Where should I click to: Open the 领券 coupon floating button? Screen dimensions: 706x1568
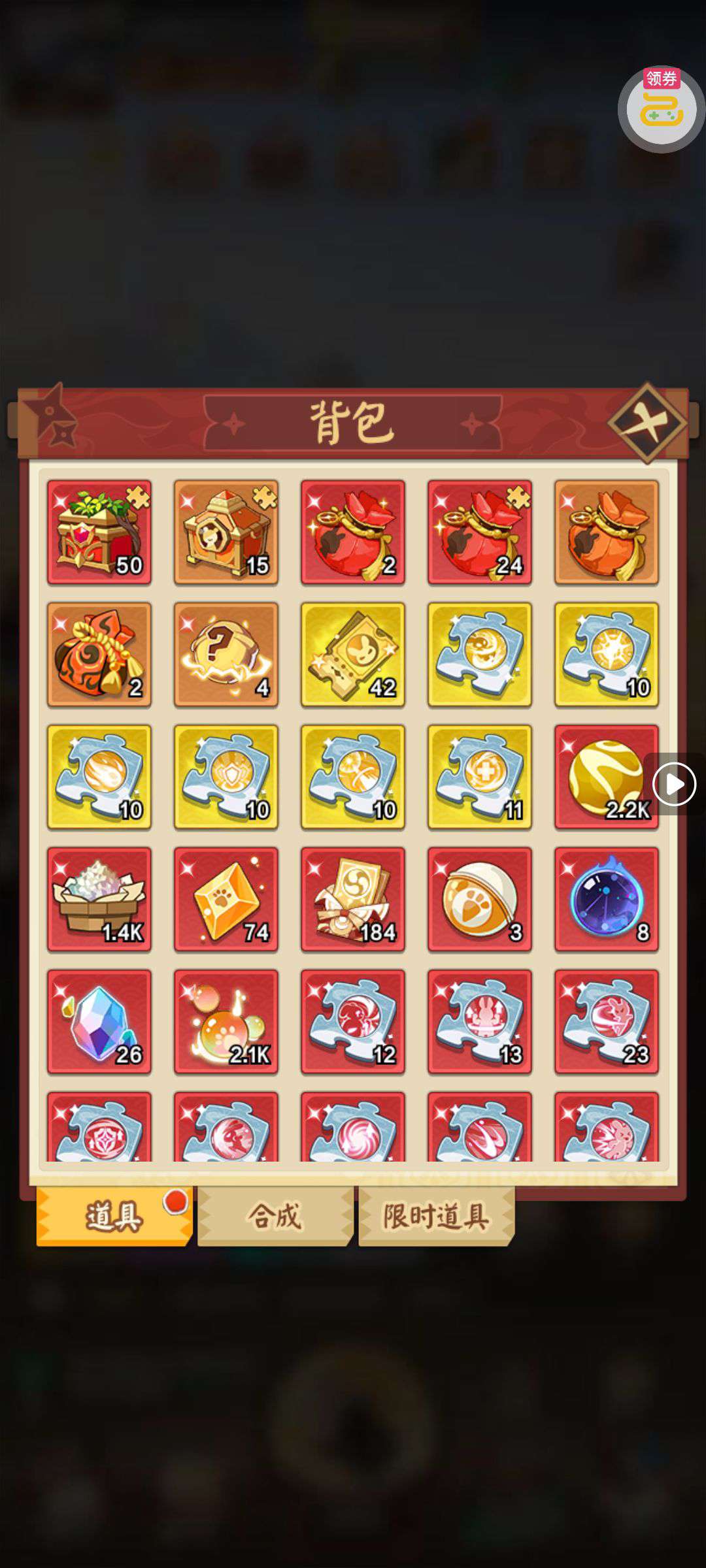[x=661, y=108]
